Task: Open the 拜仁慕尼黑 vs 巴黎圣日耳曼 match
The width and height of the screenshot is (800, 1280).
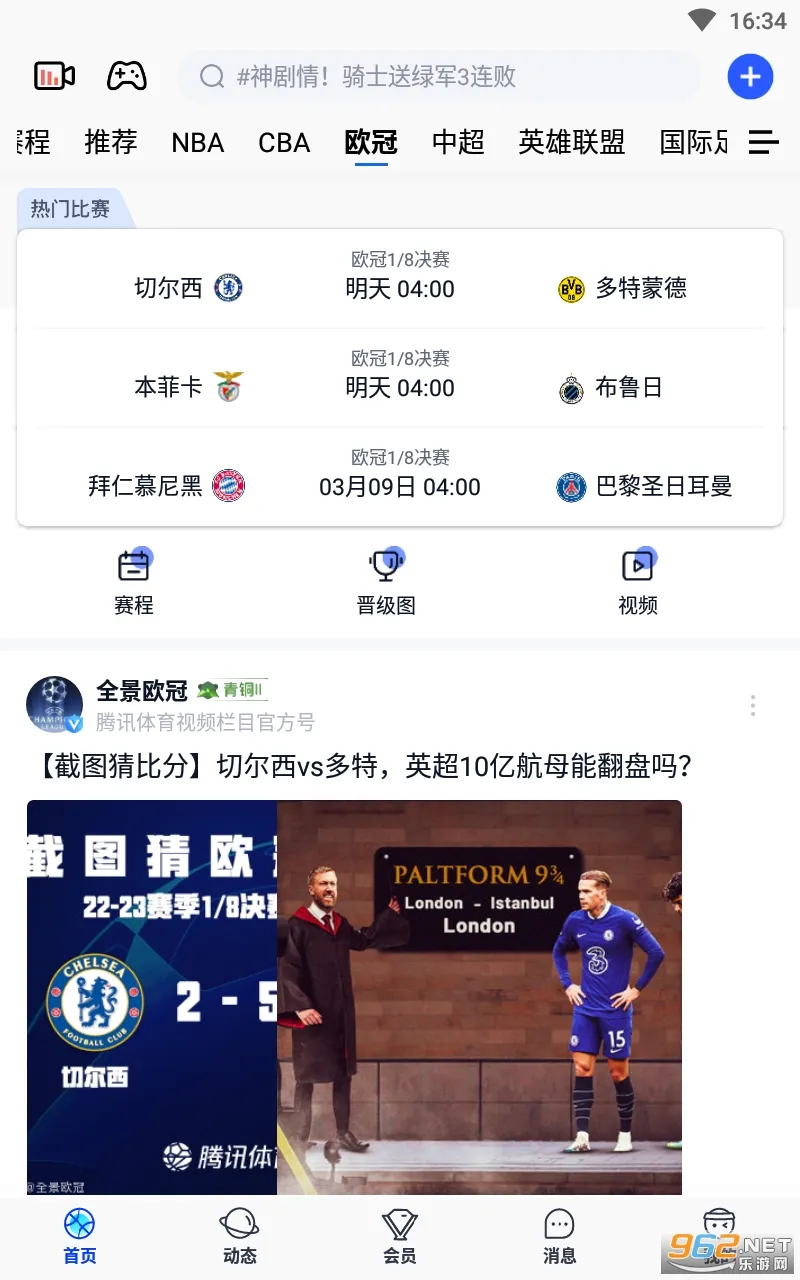Action: [x=400, y=476]
